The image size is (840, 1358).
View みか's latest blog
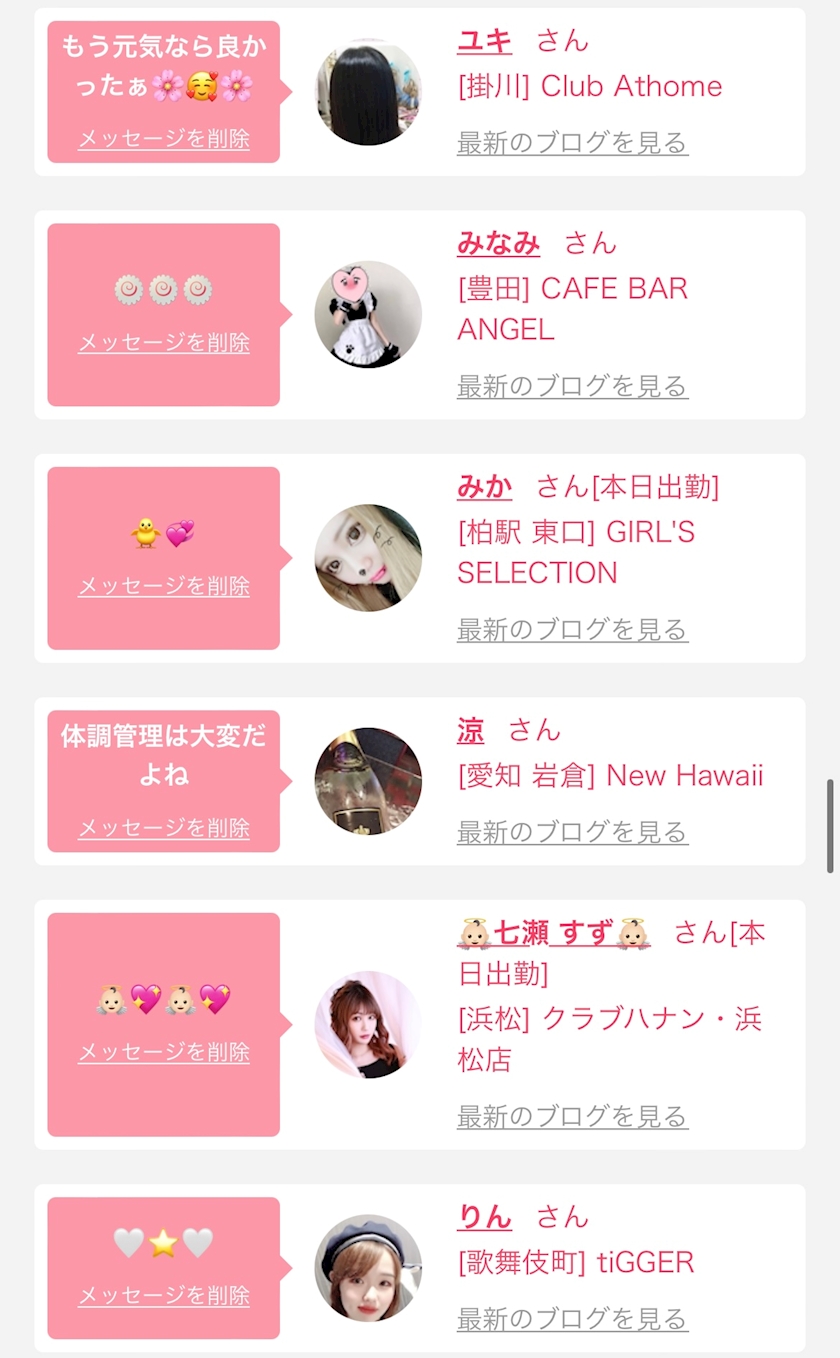tap(572, 629)
